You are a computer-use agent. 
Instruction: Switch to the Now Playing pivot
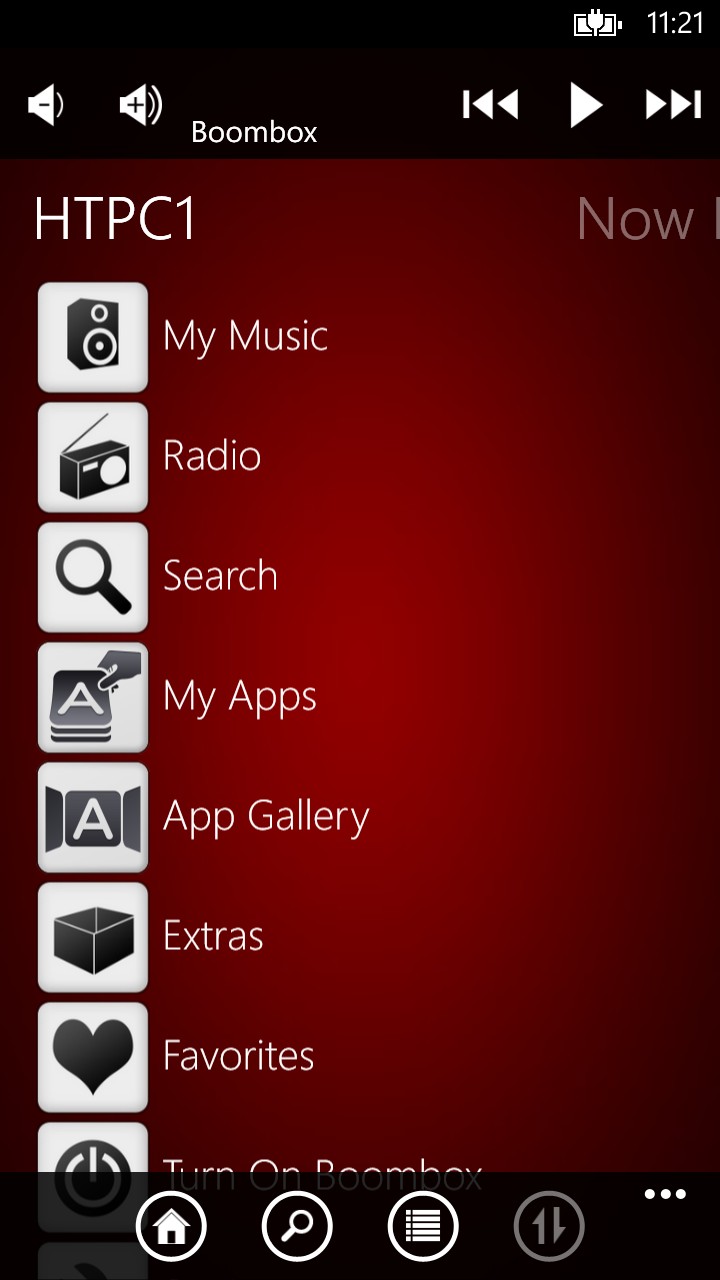coord(647,219)
